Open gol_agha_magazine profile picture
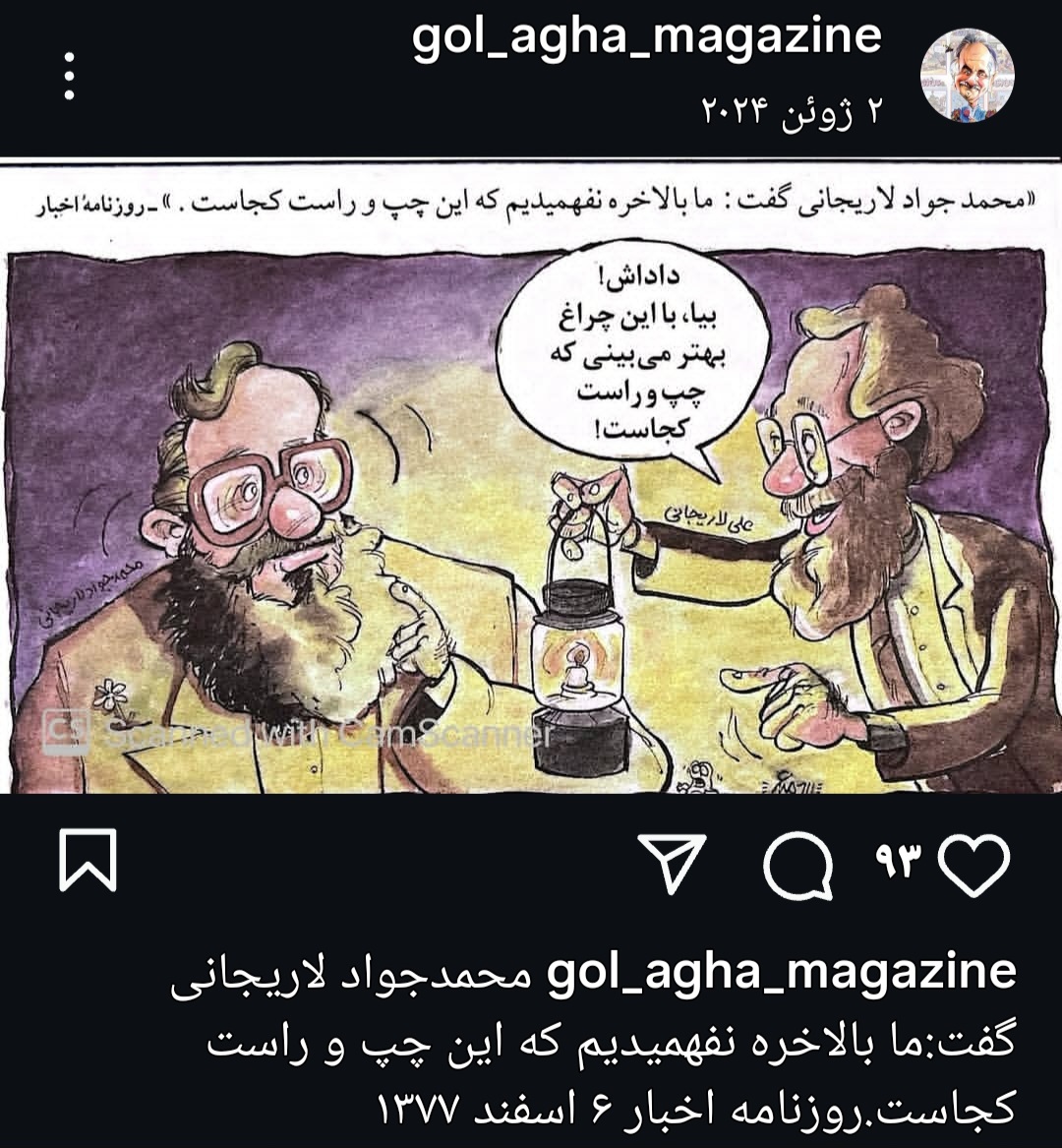The width and height of the screenshot is (1062, 1148). (967, 76)
